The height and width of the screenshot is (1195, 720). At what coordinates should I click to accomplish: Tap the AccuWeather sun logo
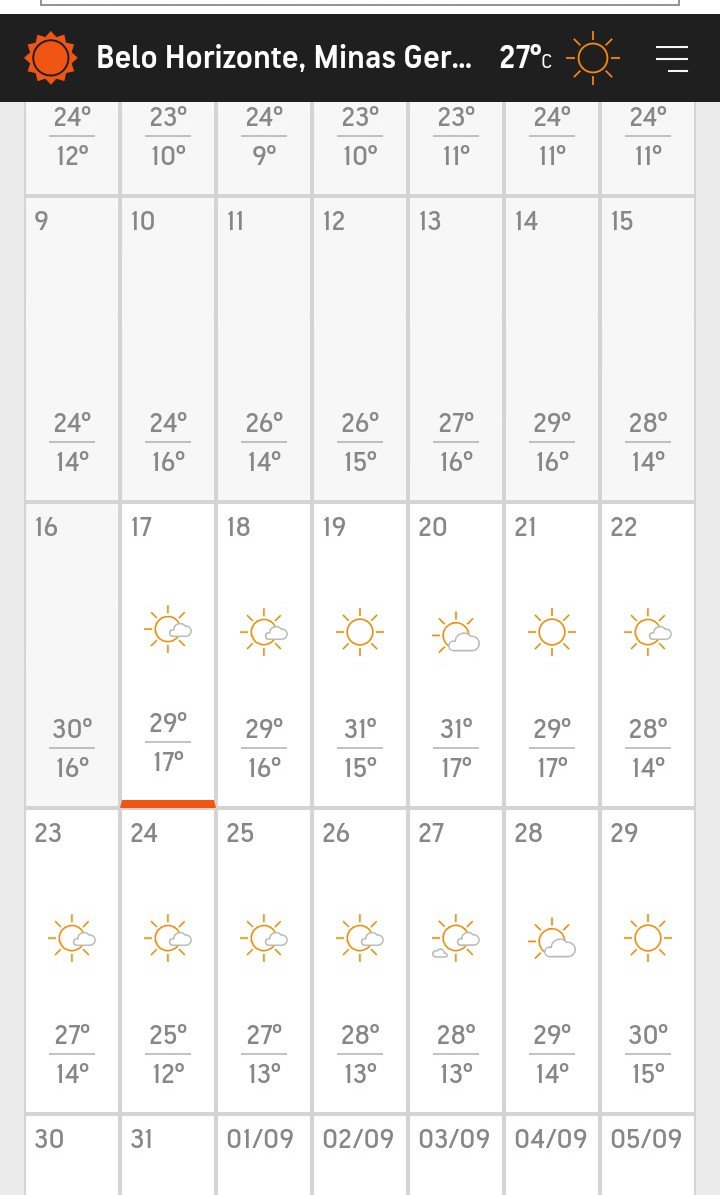click(x=50, y=57)
